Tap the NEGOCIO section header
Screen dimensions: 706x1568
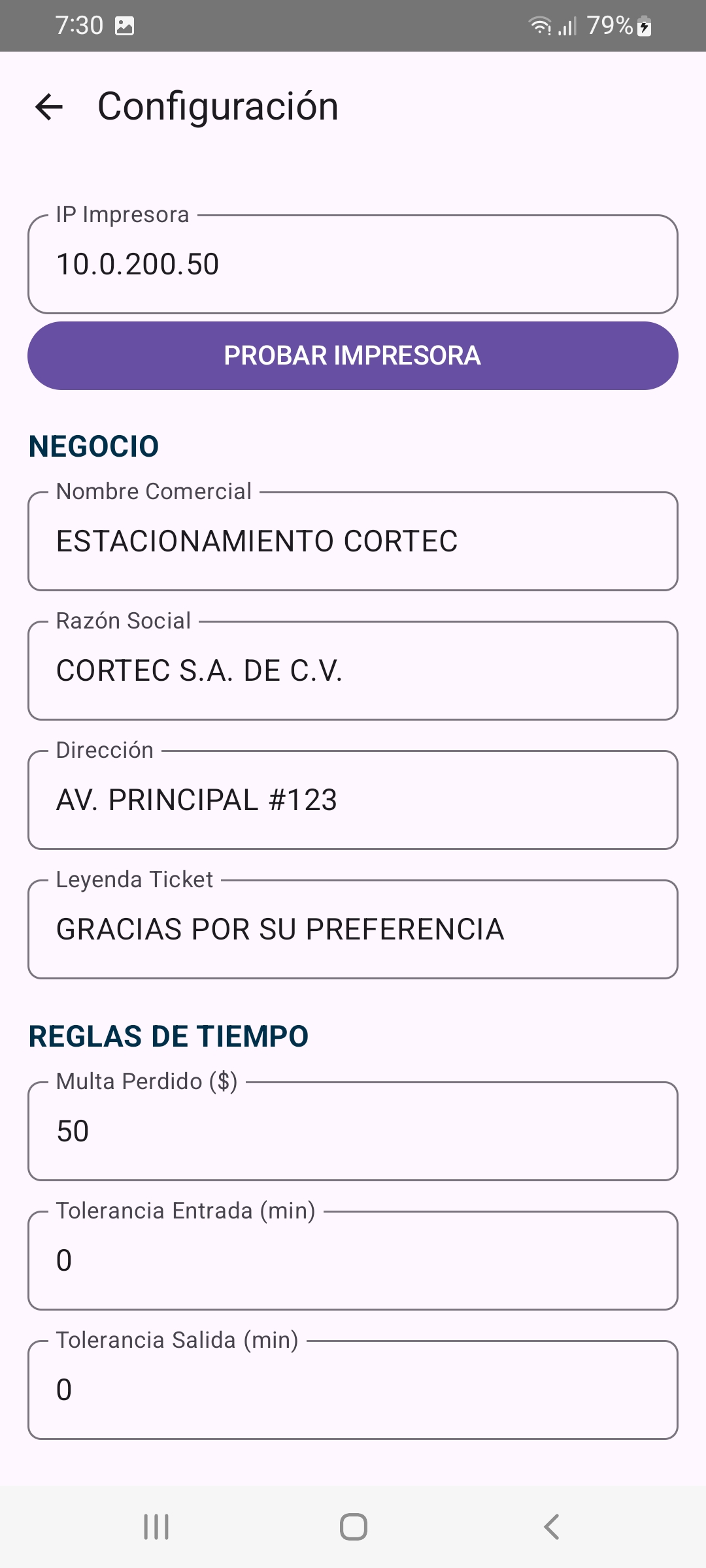coord(94,446)
